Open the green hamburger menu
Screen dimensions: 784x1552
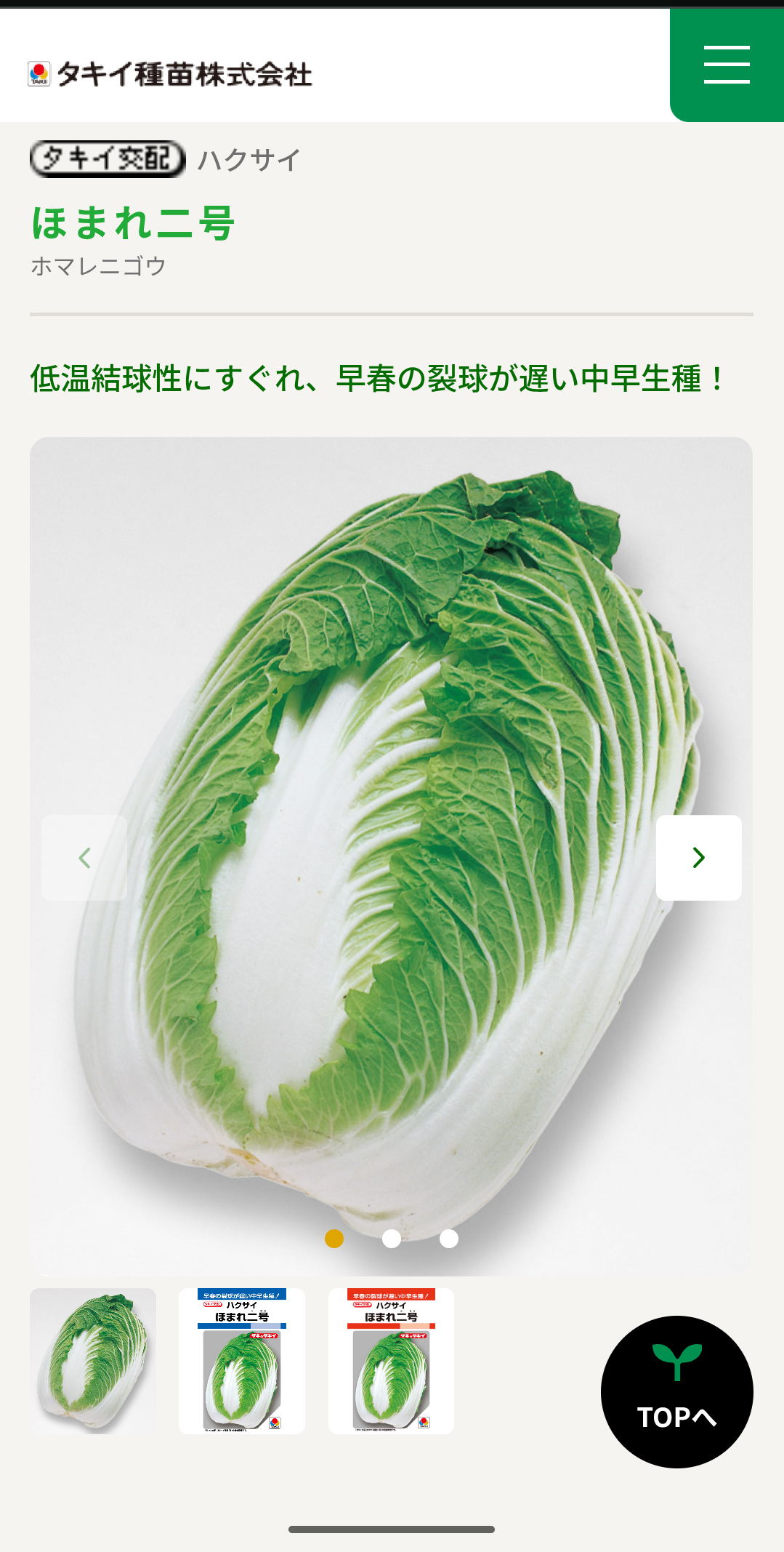(727, 65)
